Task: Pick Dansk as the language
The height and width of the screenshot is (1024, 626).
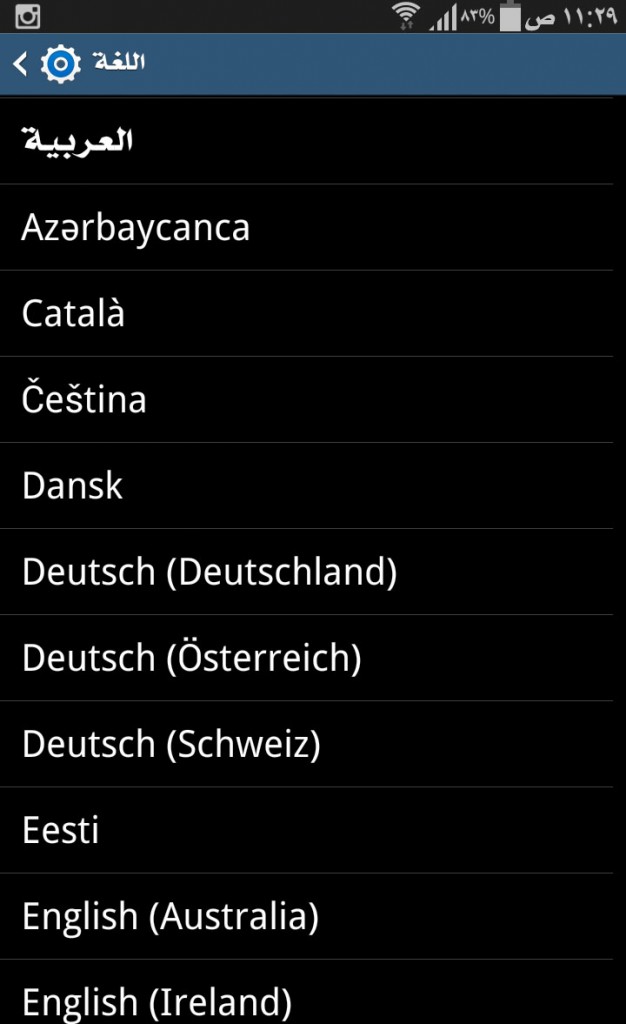Action: pyautogui.click(x=306, y=486)
